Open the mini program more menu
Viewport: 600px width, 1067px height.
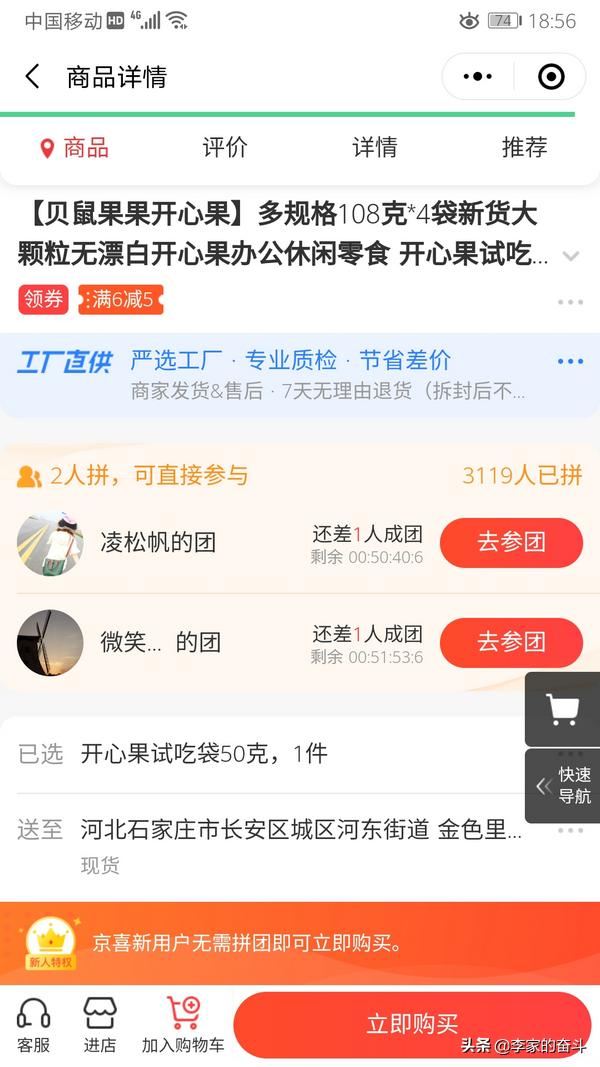[x=478, y=77]
